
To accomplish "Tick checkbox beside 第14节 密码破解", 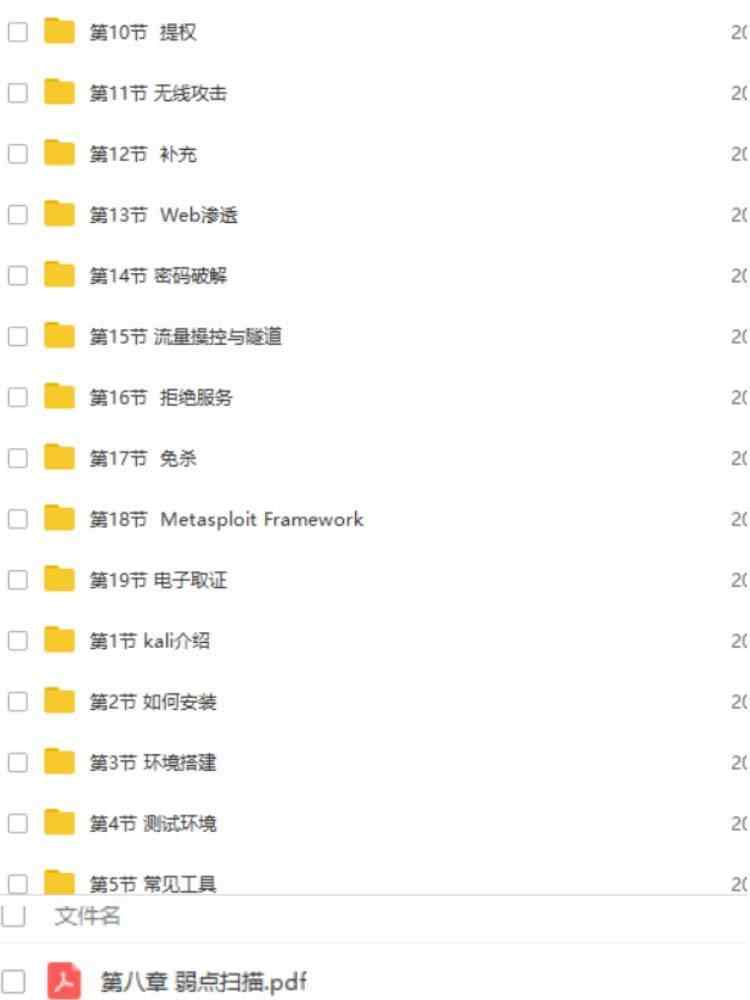I will pos(18,276).
